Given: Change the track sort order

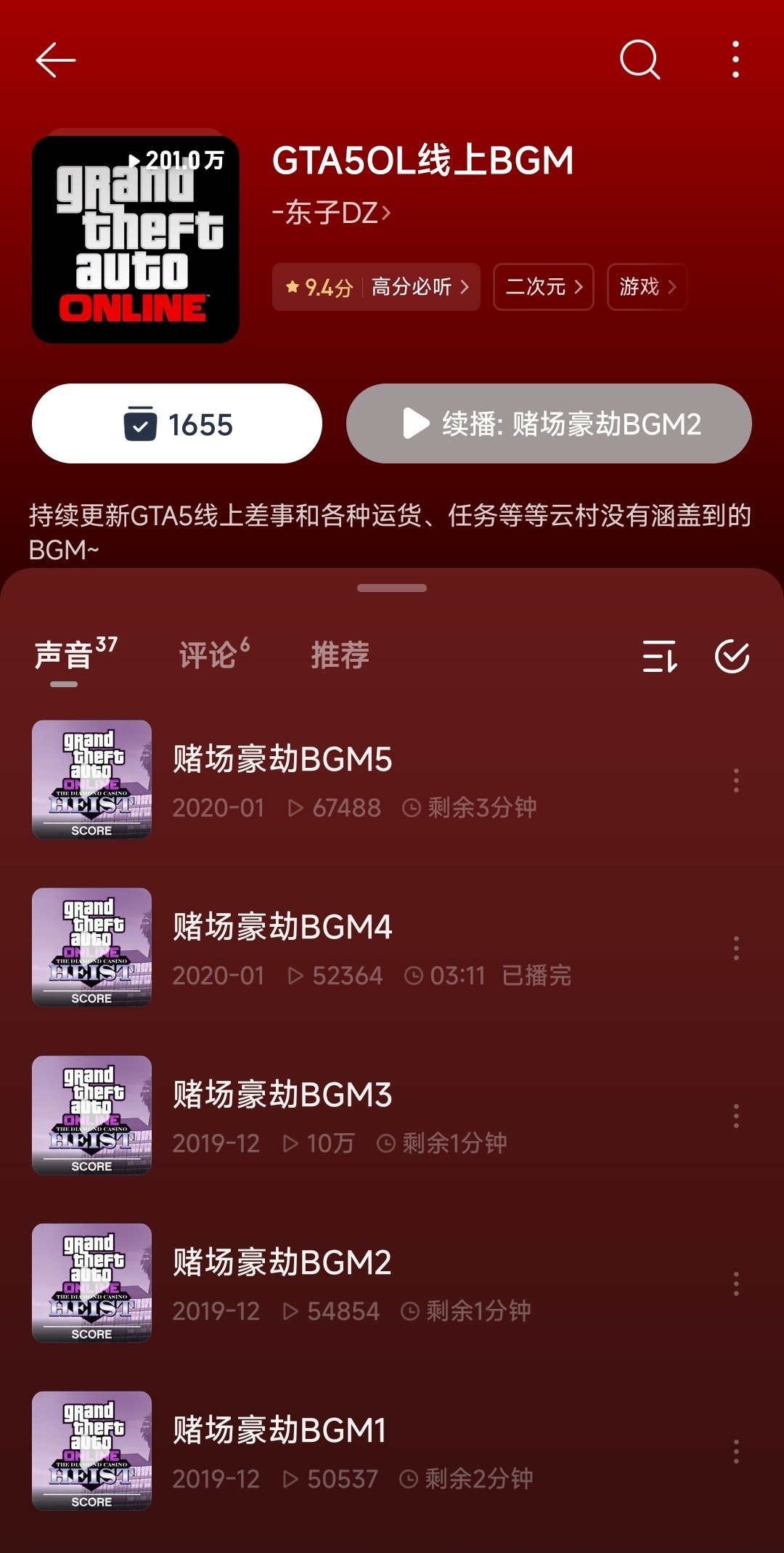Looking at the screenshot, I should tap(660, 657).
